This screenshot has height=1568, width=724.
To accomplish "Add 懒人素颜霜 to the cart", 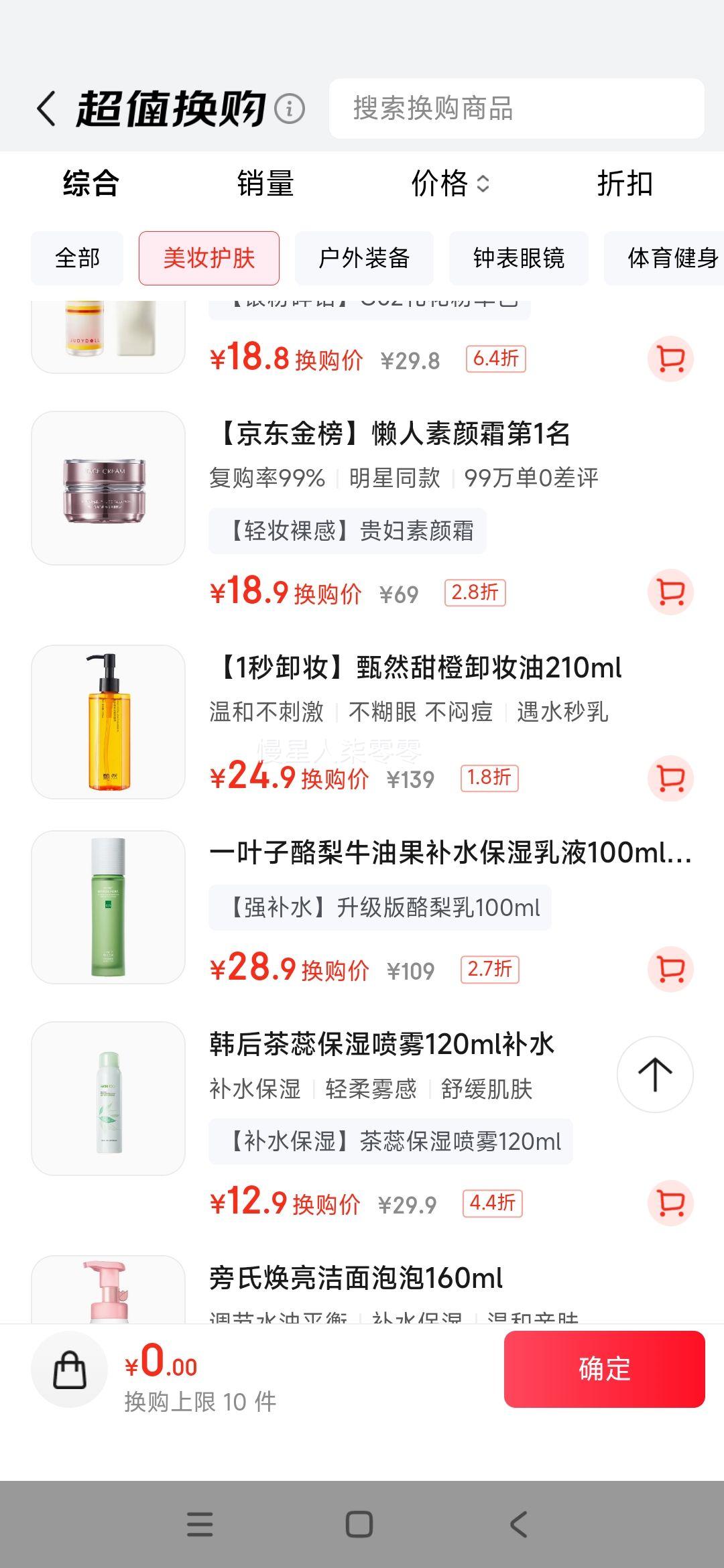I will point(670,592).
